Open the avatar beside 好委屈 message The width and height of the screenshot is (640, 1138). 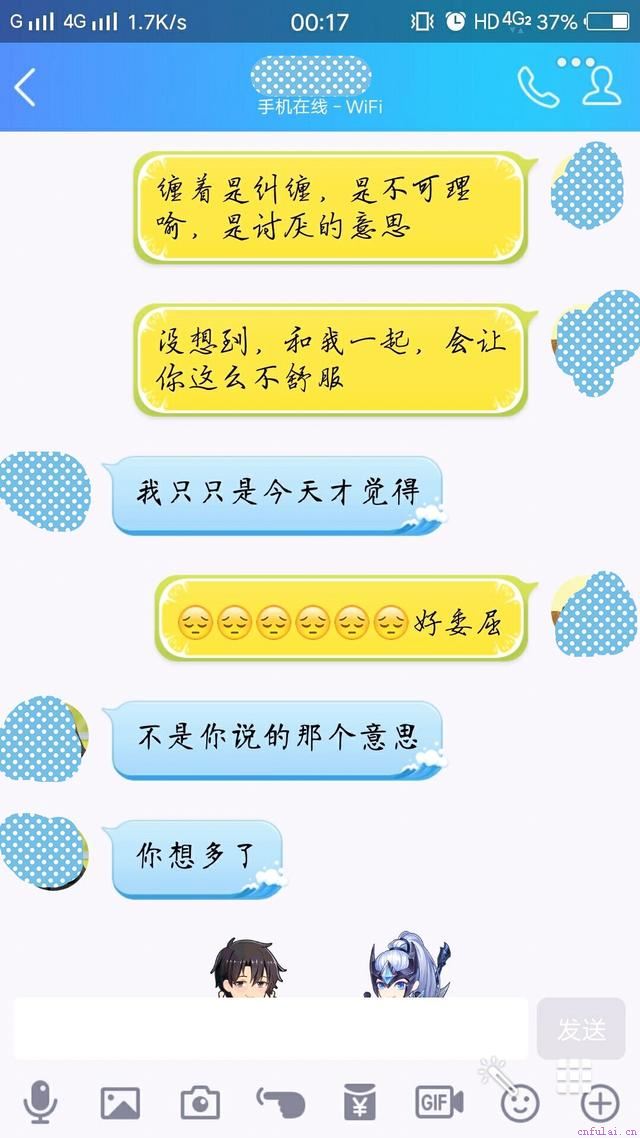pyautogui.click(x=595, y=613)
